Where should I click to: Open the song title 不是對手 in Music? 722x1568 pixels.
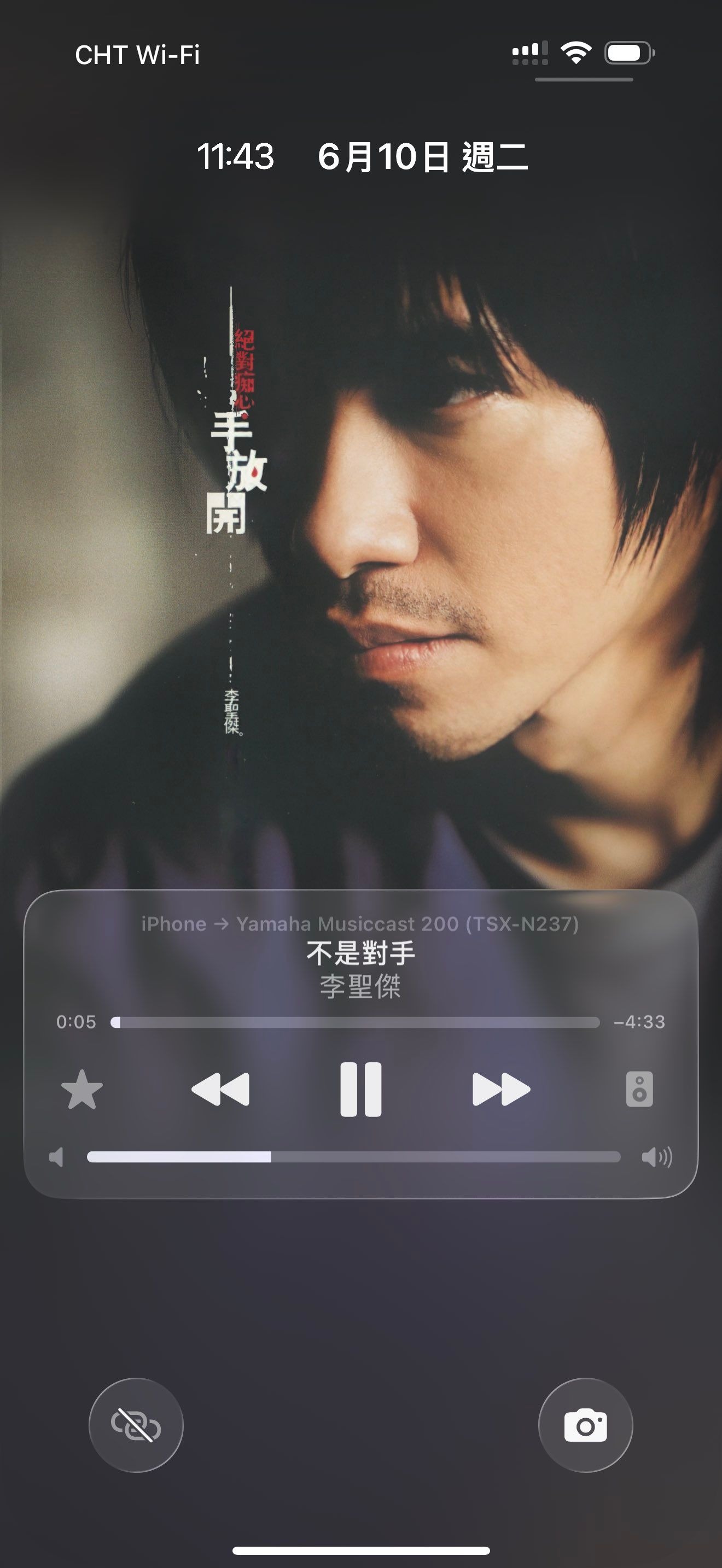pos(360,953)
